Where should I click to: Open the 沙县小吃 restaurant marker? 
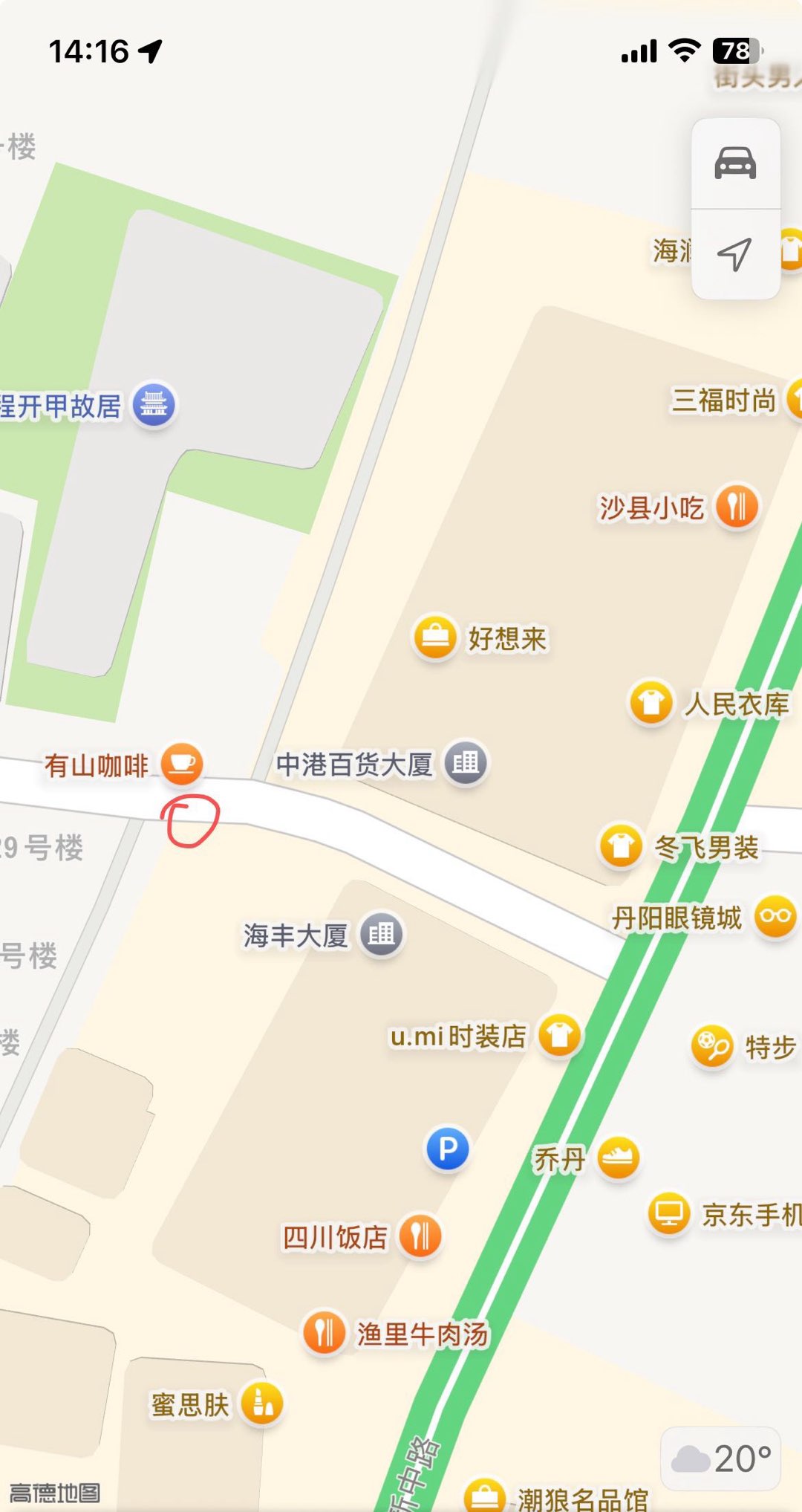[x=737, y=507]
